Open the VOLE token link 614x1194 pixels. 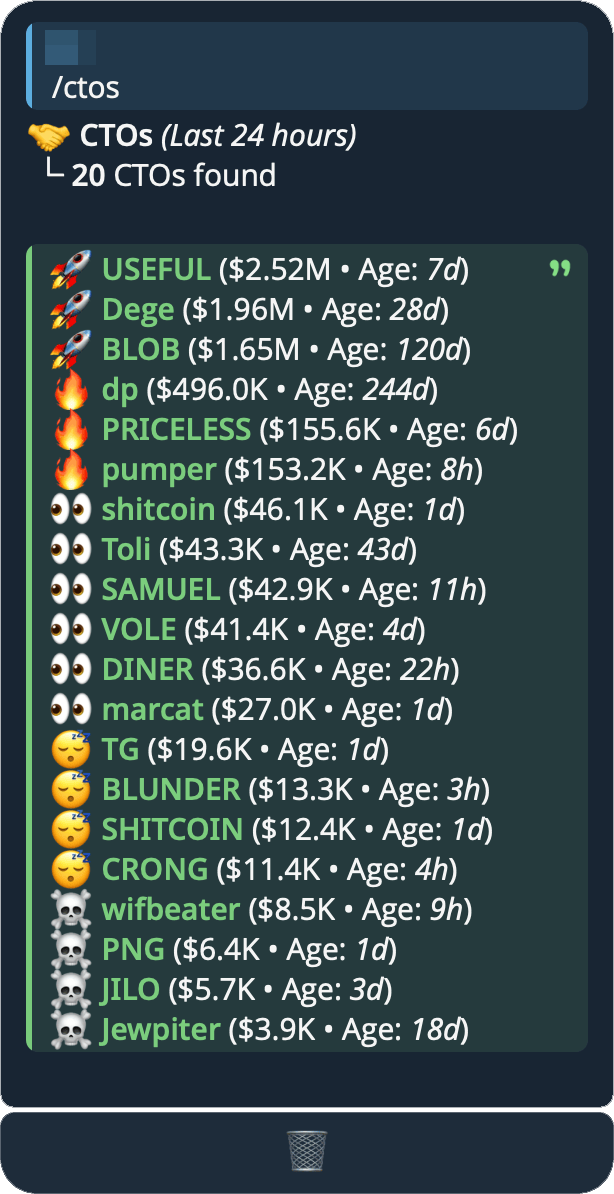click(x=139, y=630)
